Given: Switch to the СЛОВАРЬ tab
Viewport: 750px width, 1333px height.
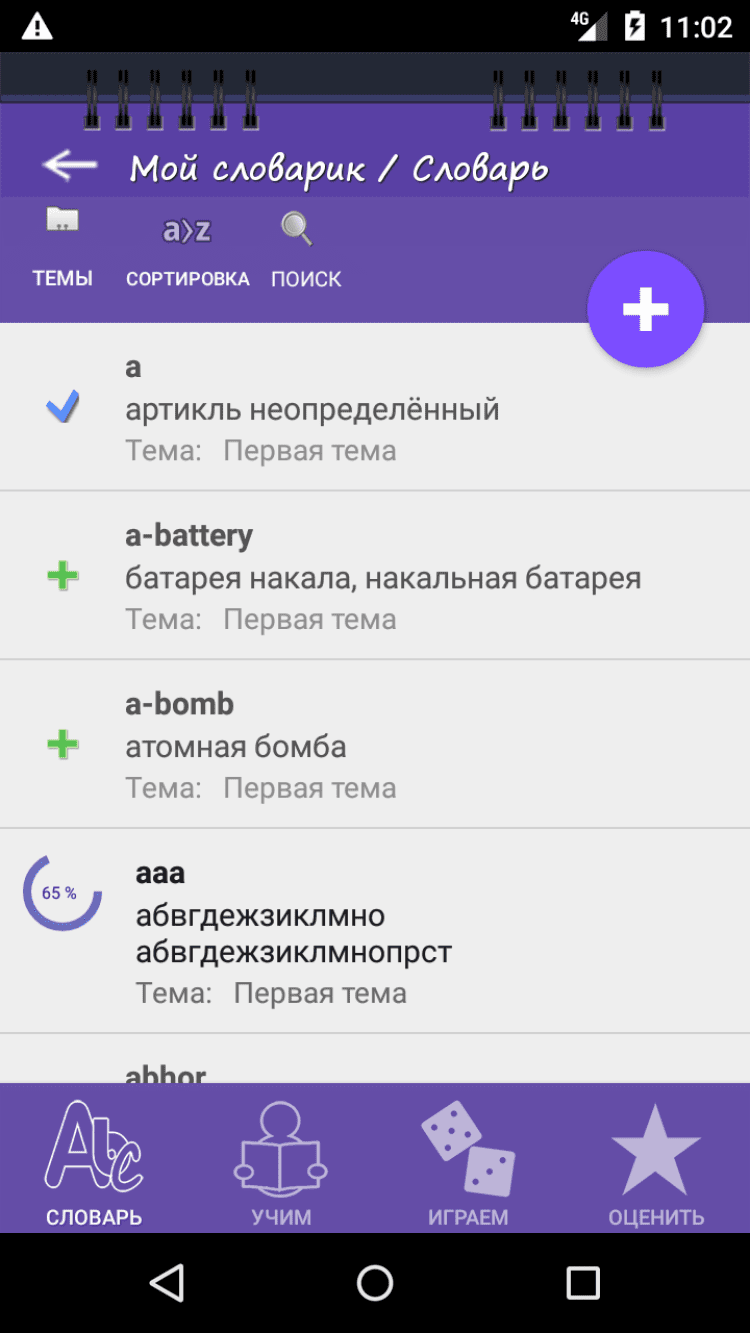Looking at the screenshot, I should [94, 1161].
